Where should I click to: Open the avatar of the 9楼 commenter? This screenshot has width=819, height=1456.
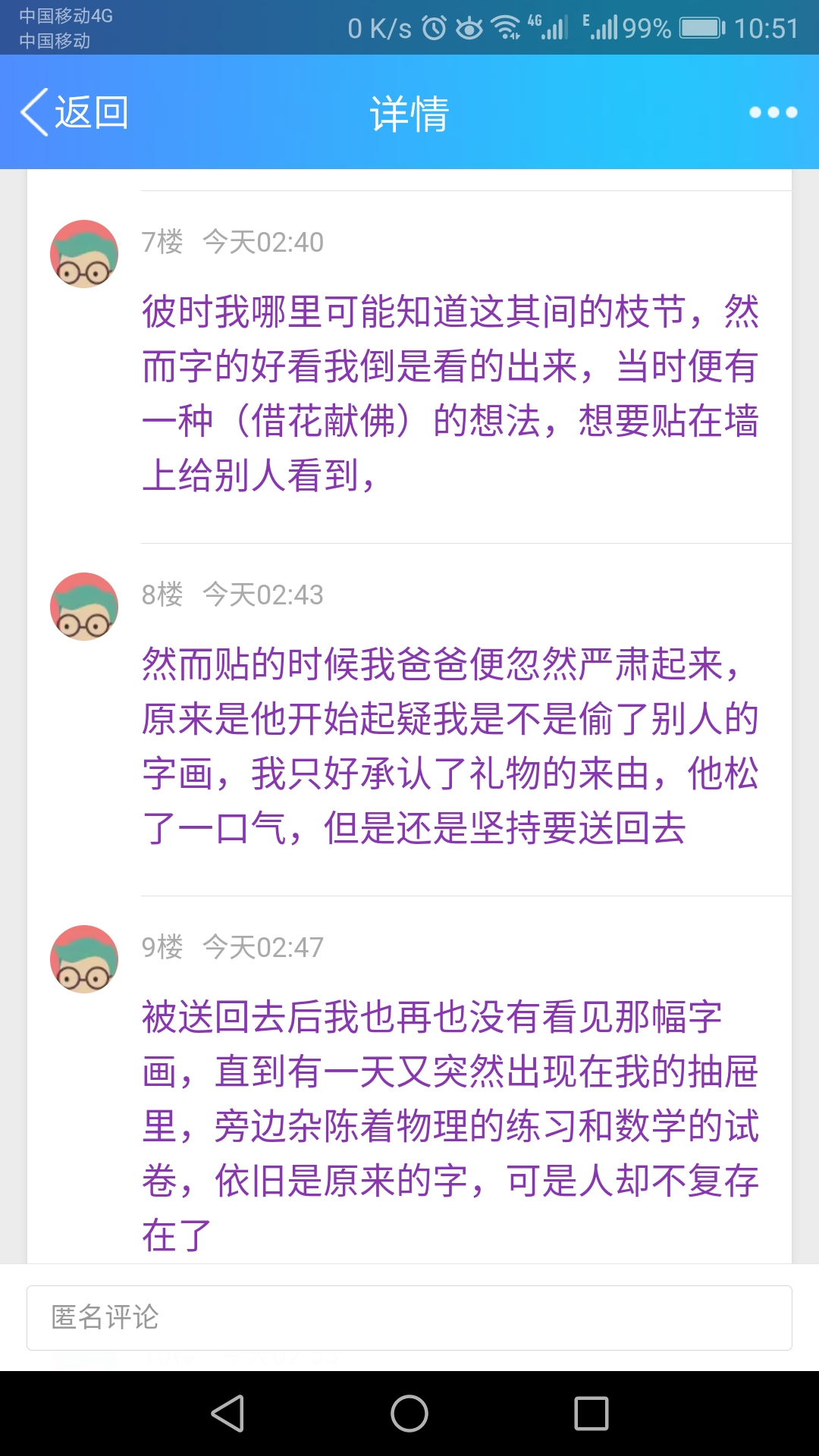tap(84, 959)
